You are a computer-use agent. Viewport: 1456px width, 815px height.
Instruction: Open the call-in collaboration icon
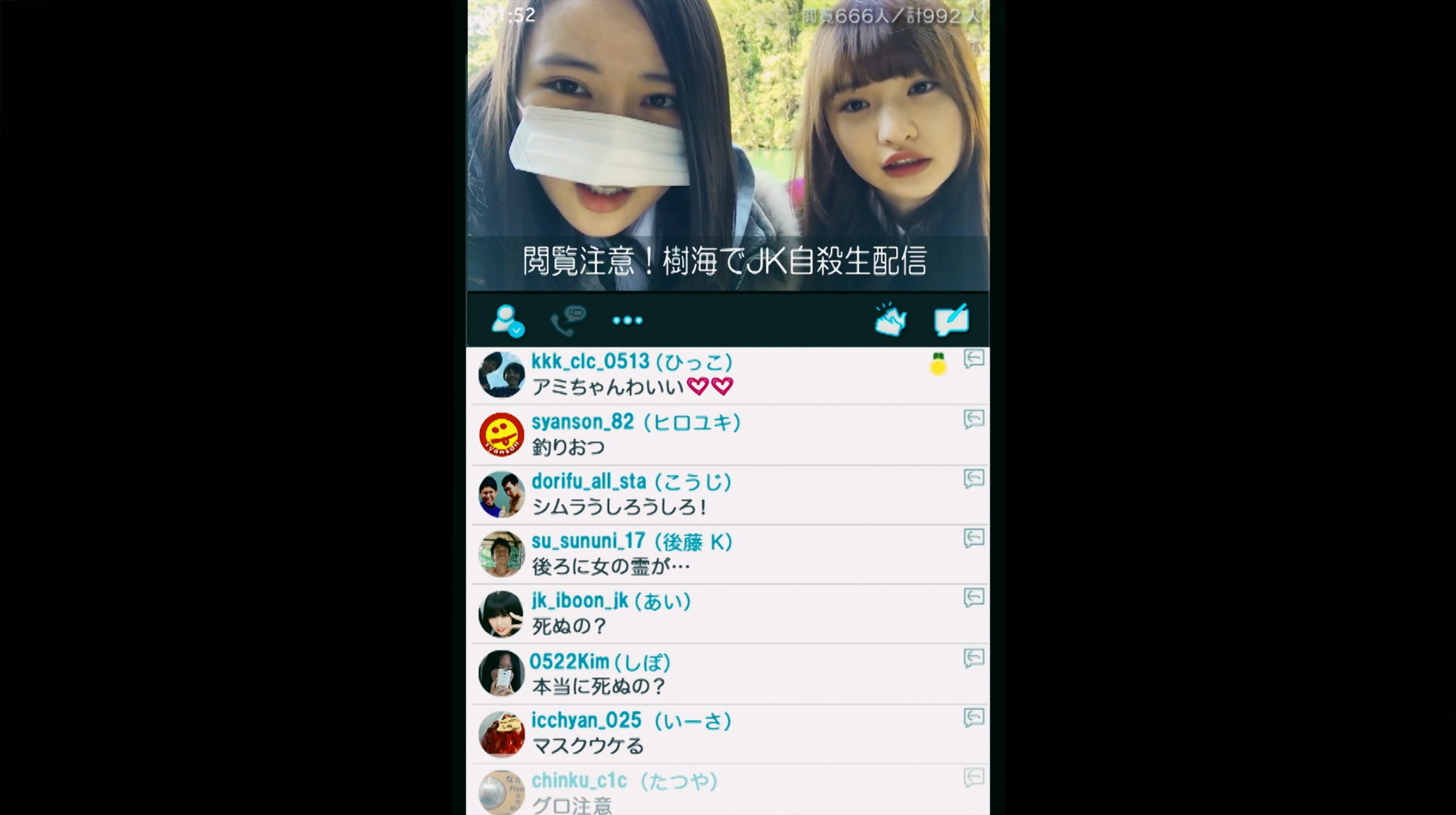(x=567, y=320)
